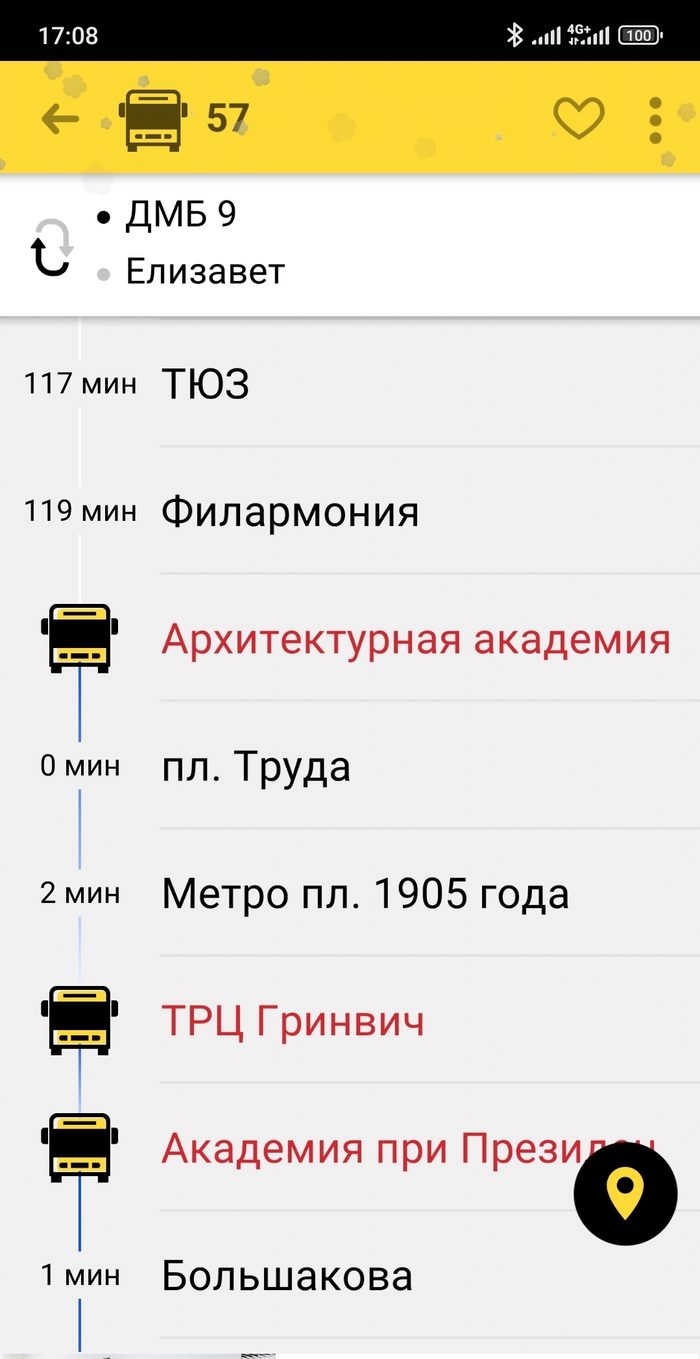Open the Филармония stop

click(x=290, y=512)
